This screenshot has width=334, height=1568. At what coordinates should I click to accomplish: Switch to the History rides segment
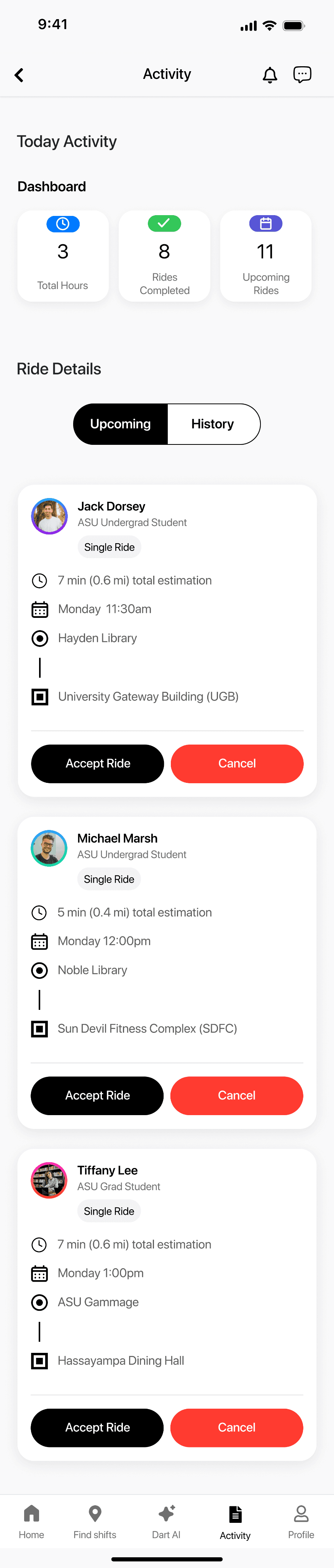[213, 424]
